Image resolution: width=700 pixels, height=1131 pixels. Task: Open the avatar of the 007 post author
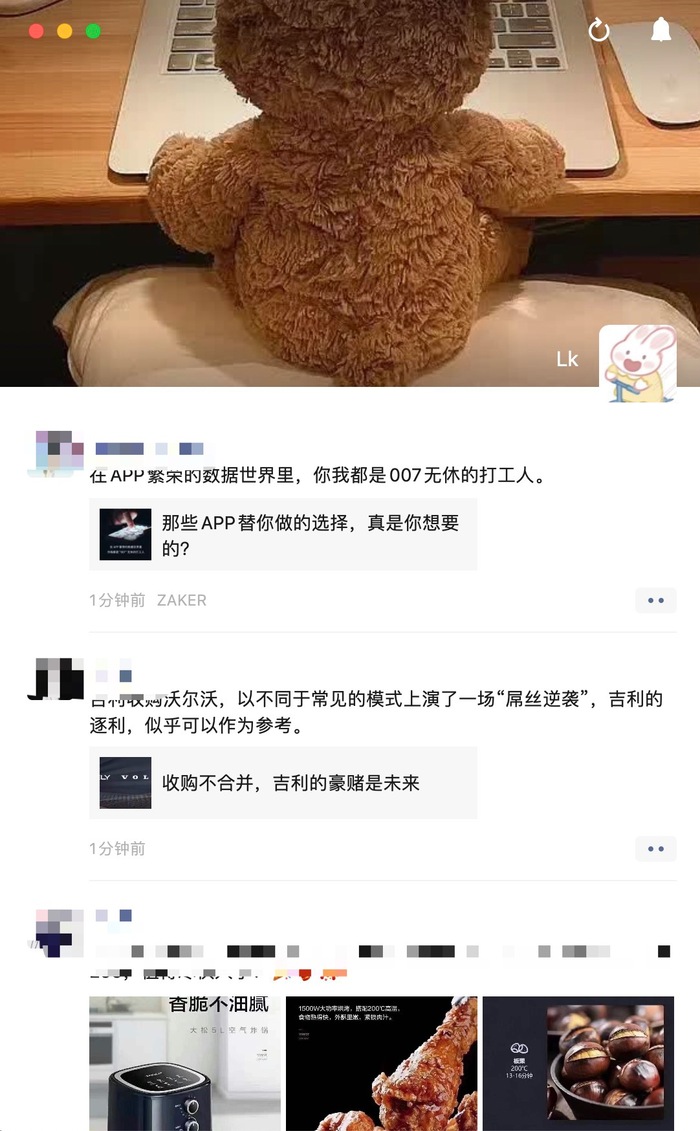[59, 453]
